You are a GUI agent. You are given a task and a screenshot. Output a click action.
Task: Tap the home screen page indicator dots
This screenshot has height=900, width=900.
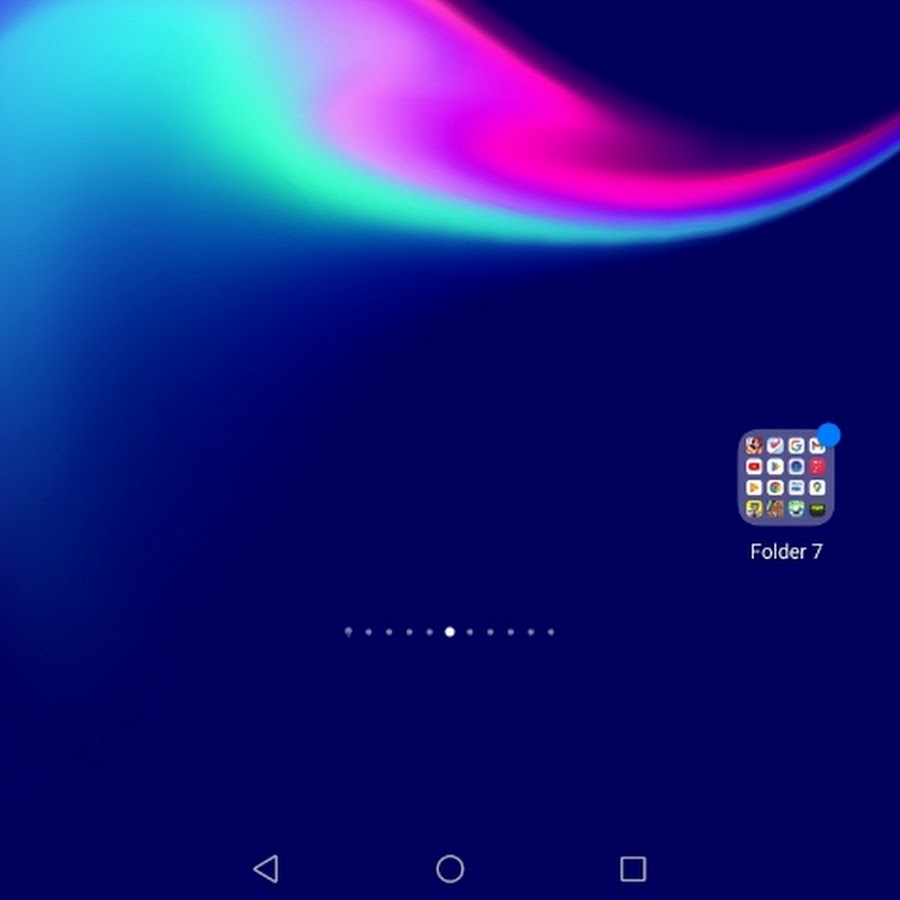(x=449, y=632)
